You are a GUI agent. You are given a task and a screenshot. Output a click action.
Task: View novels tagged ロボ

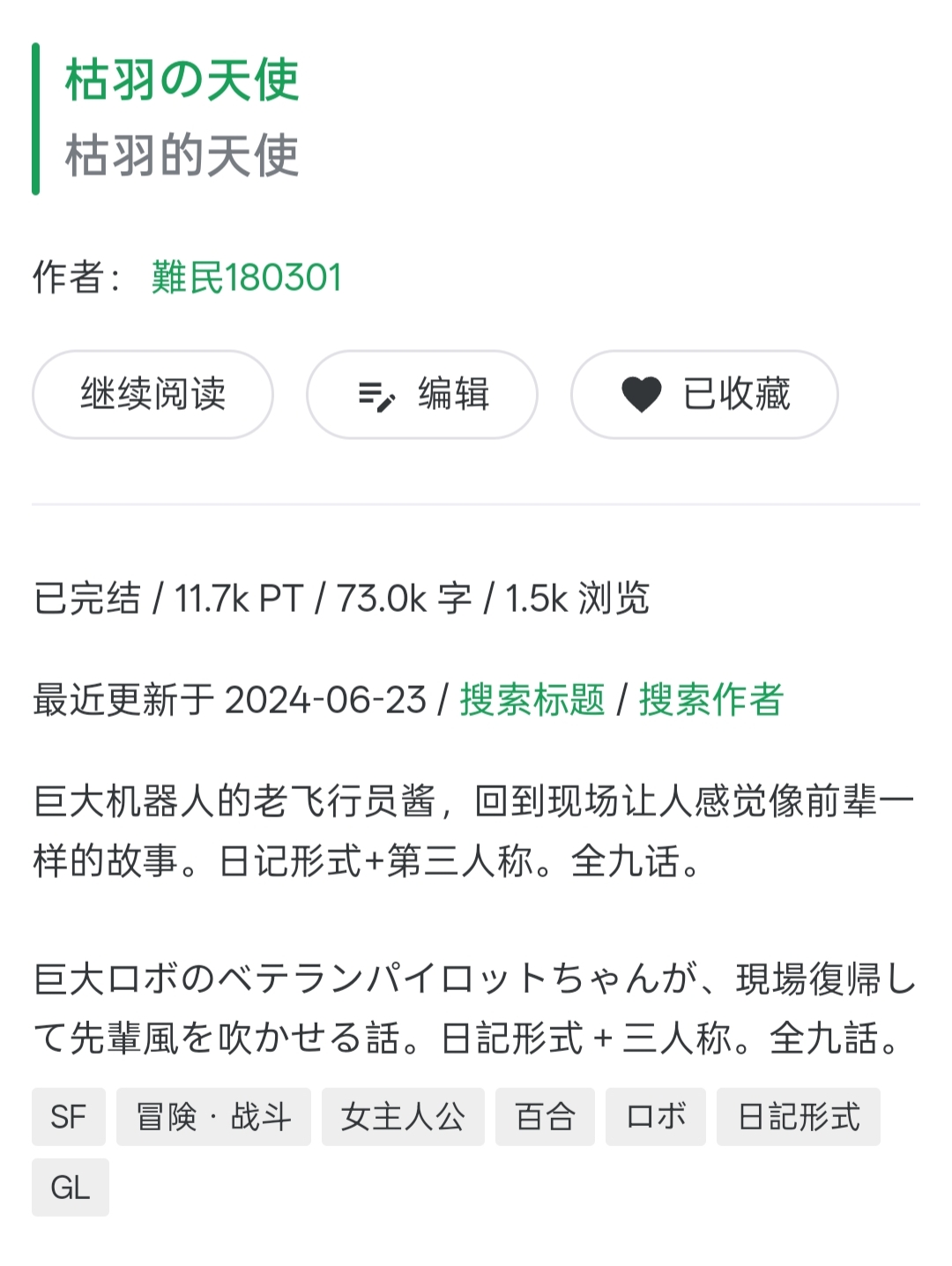tap(656, 1117)
